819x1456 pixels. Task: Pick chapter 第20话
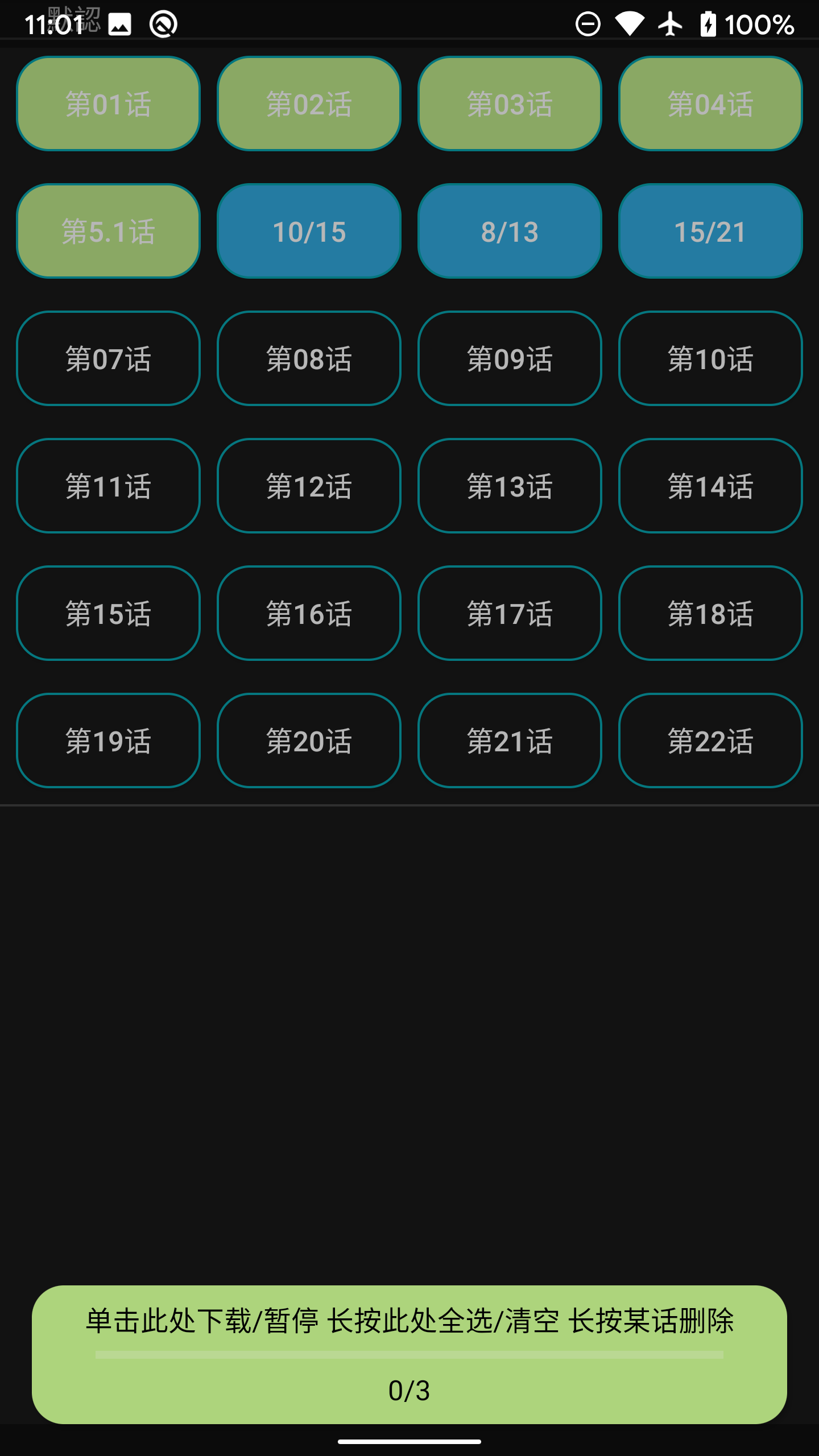pos(309,741)
